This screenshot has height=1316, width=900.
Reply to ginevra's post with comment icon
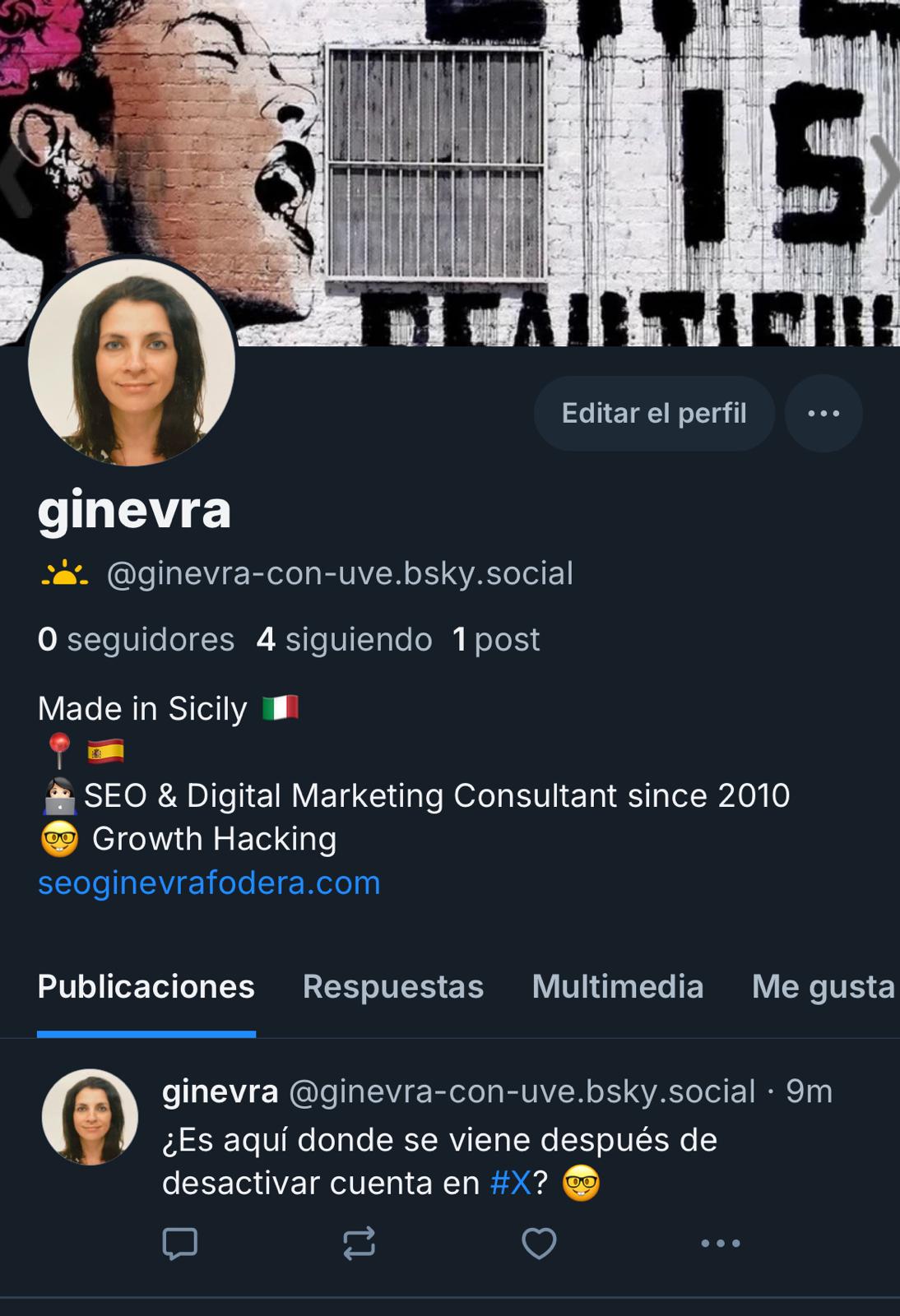tap(180, 1244)
